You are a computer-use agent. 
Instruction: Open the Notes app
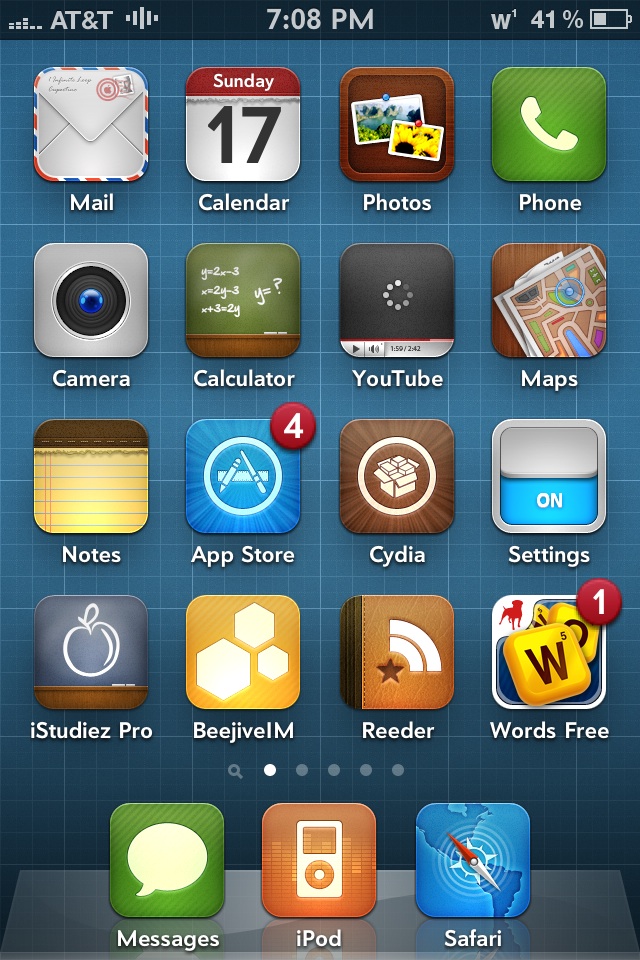[x=91, y=477]
